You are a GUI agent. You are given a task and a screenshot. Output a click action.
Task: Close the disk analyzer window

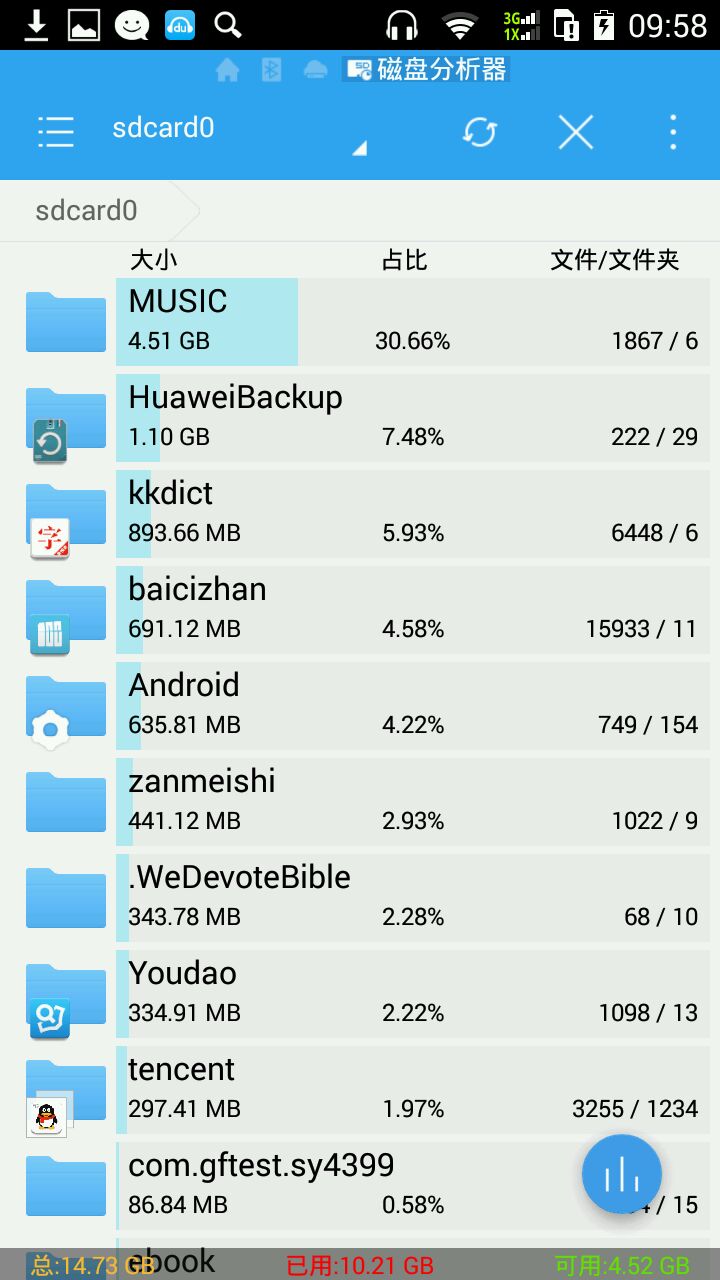point(575,131)
